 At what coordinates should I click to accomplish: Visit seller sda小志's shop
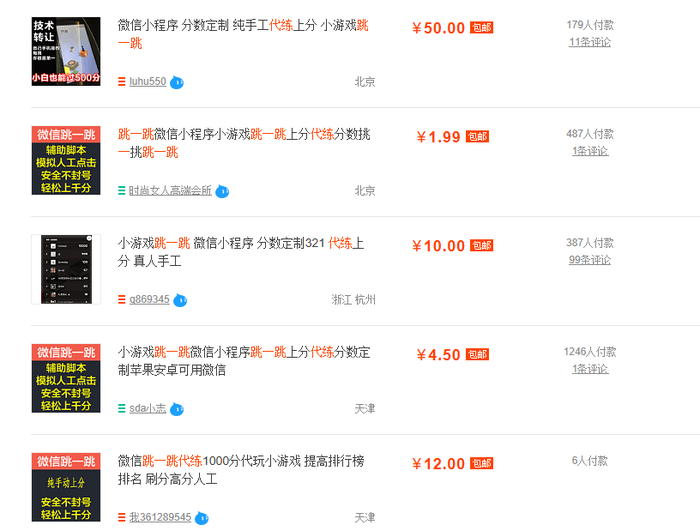147,409
